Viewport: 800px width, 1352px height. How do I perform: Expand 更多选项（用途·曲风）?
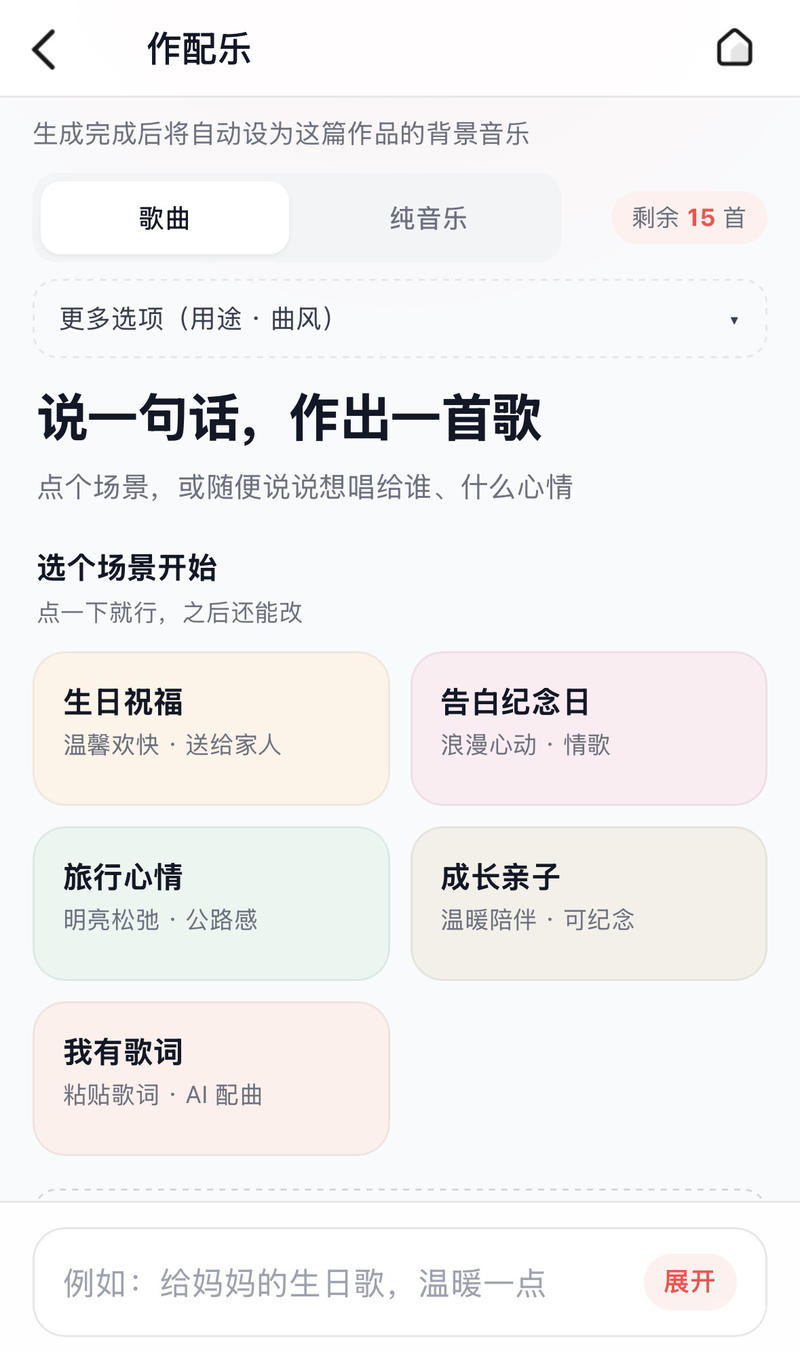point(400,319)
